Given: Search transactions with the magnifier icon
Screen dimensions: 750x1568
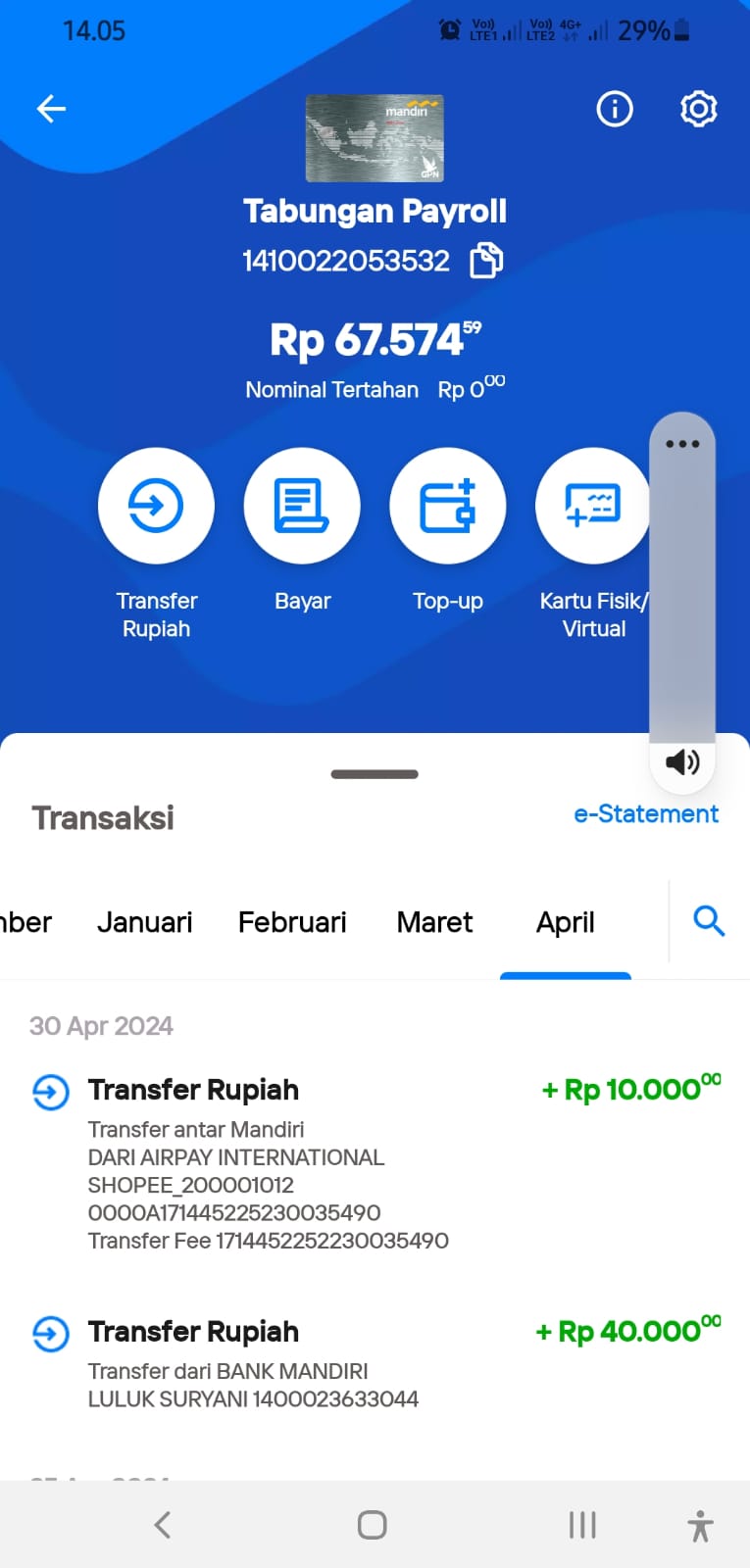Looking at the screenshot, I should [x=709, y=921].
